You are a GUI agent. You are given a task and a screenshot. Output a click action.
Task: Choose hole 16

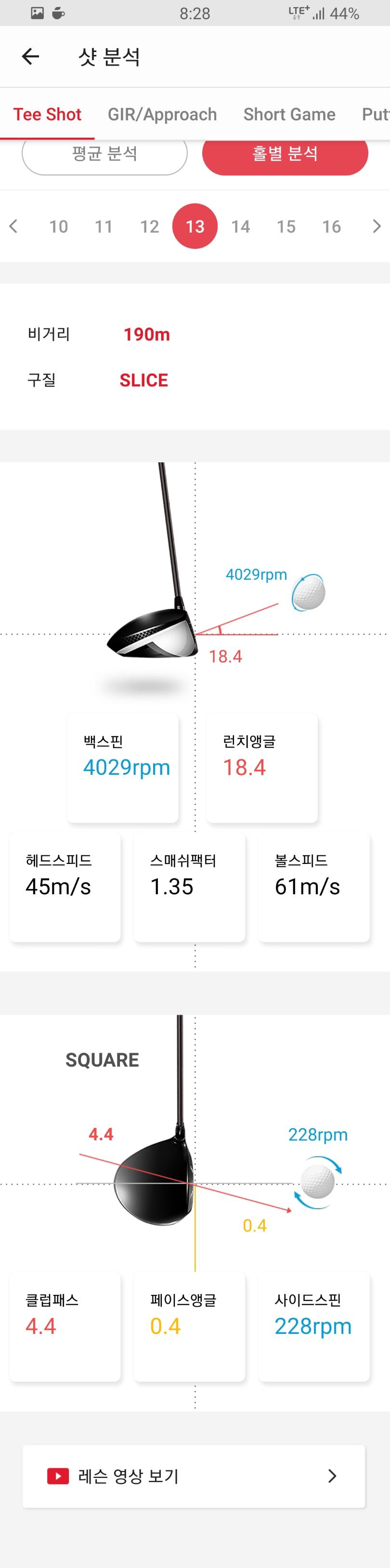click(x=332, y=226)
